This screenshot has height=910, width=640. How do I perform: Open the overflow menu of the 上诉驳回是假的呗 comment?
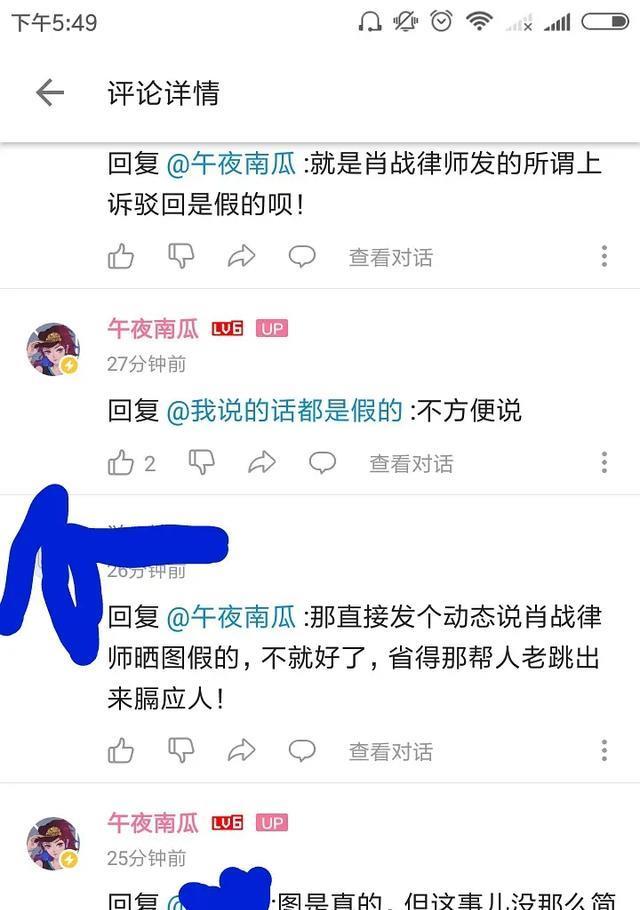(604, 256)
